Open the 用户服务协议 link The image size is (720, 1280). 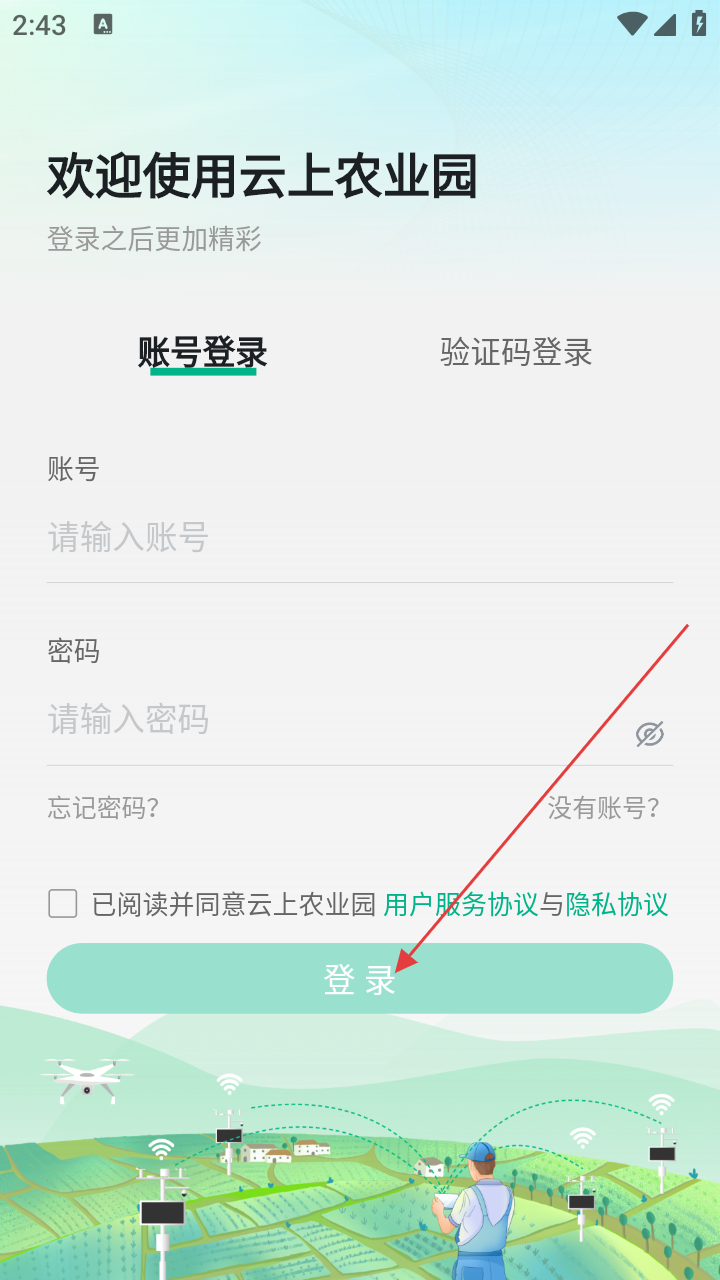pyautogui.click(x=460, y=904)
